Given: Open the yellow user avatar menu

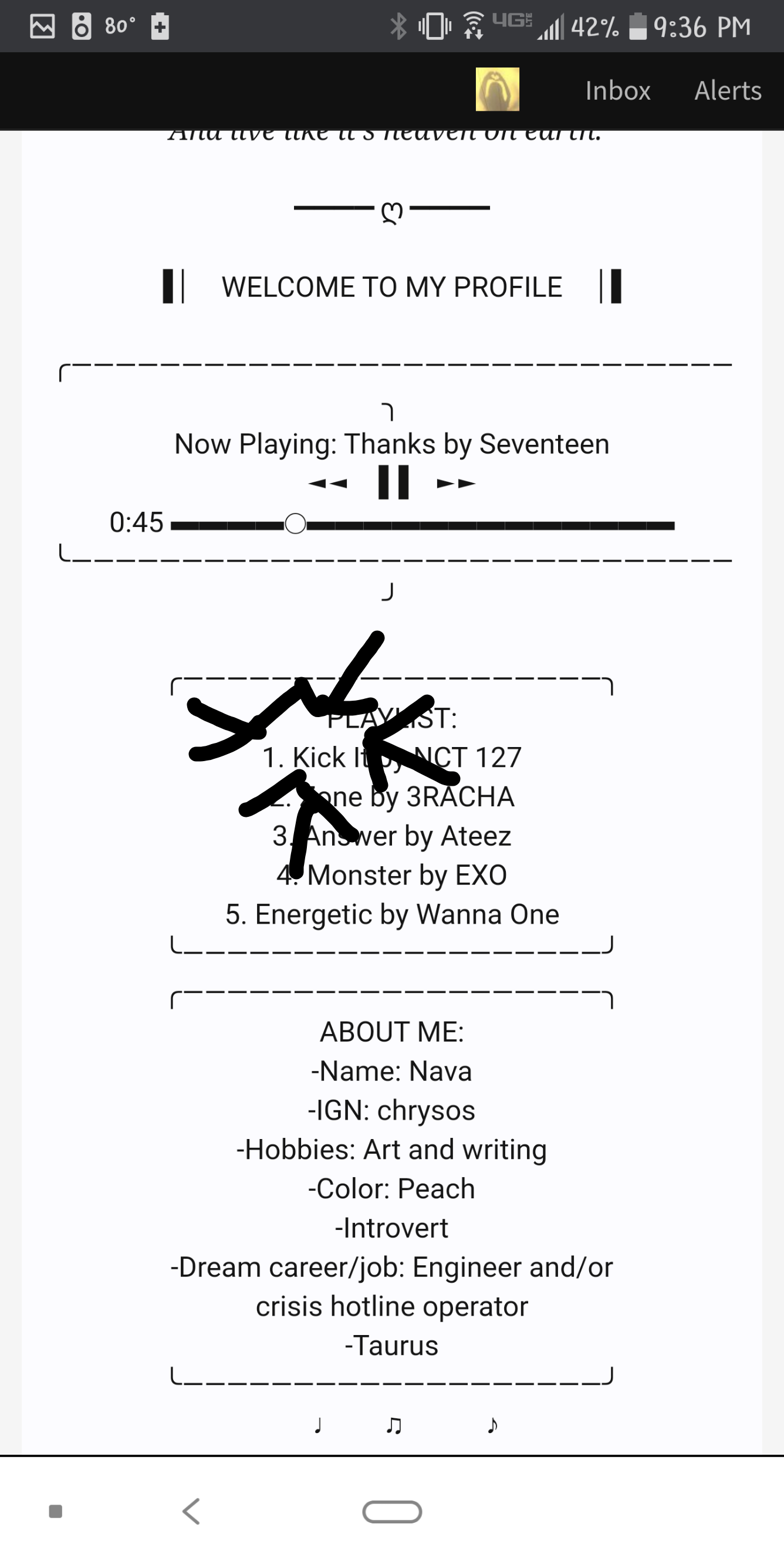Looking at the screenshot, I should 497,89.
